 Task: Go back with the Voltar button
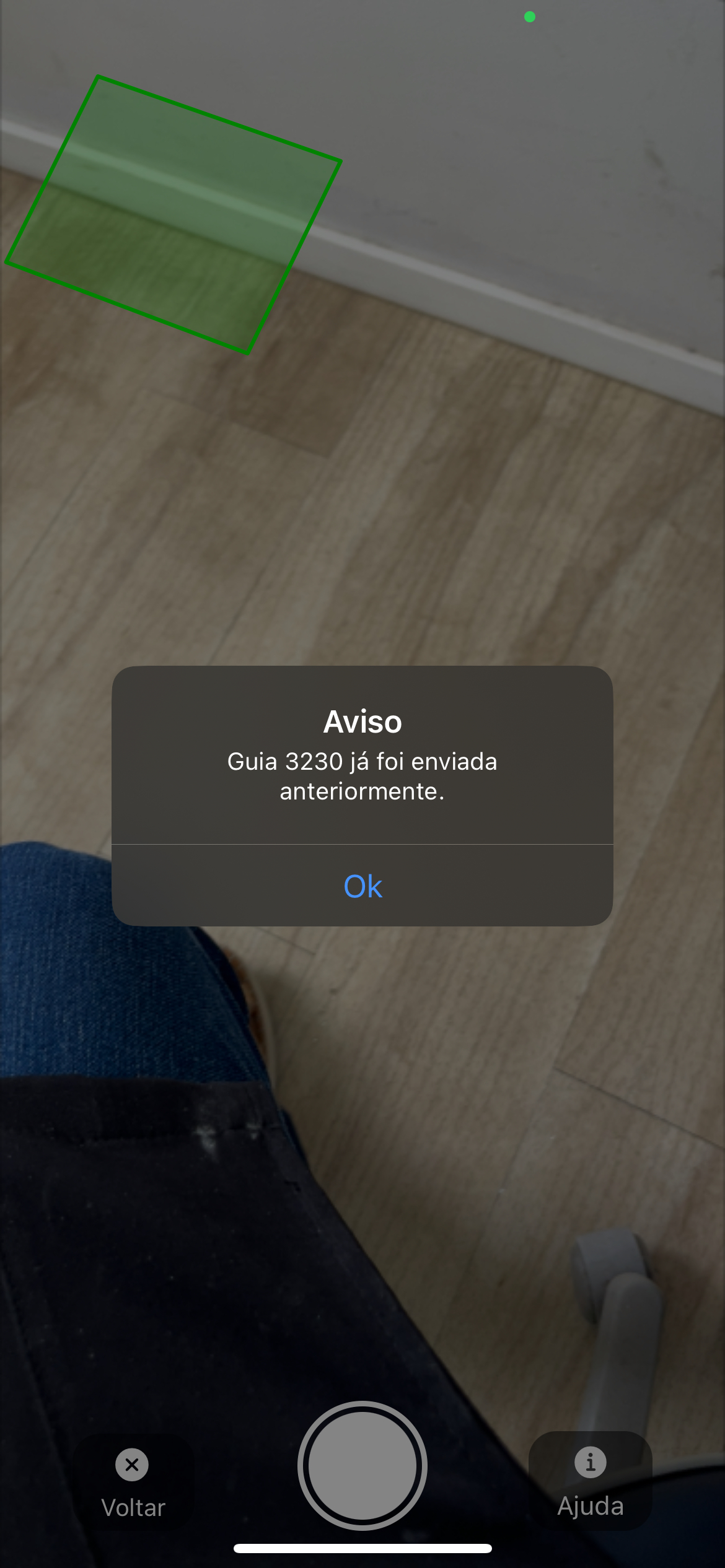coord(133,1481)
